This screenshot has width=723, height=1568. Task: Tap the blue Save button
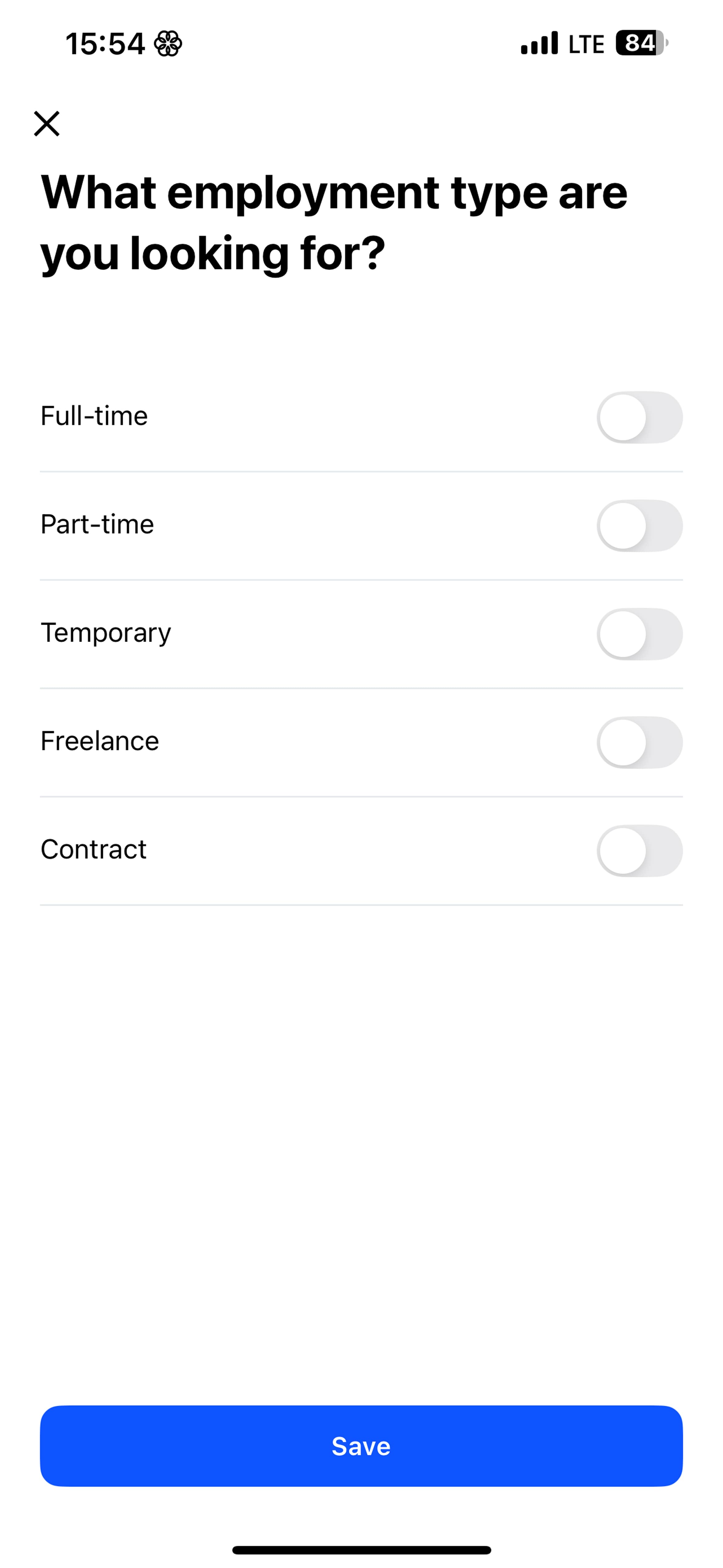(361, 1446)
